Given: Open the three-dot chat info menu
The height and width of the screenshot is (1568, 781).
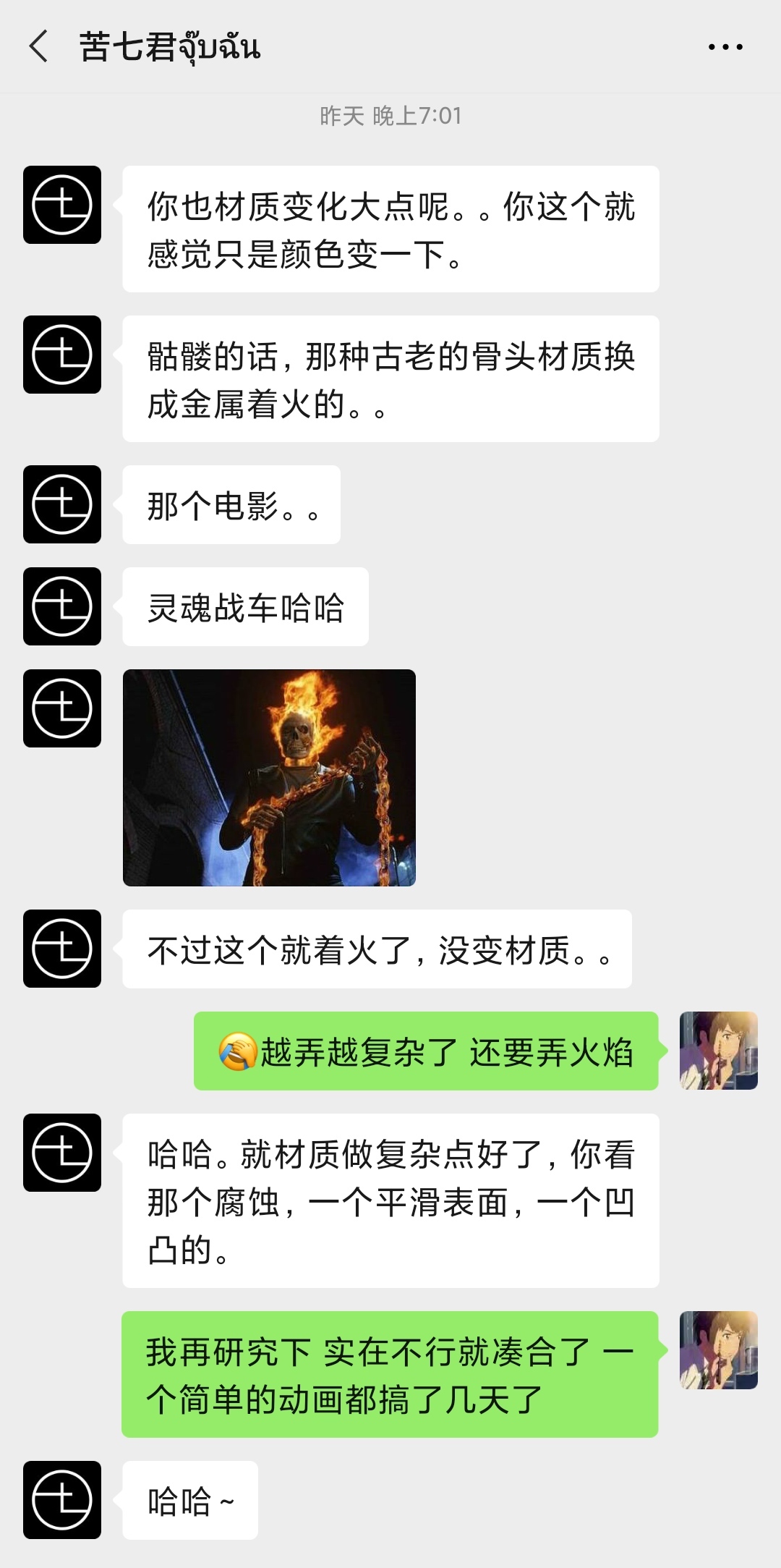Looking at the screenshot, I should click(x=725, y=47).
